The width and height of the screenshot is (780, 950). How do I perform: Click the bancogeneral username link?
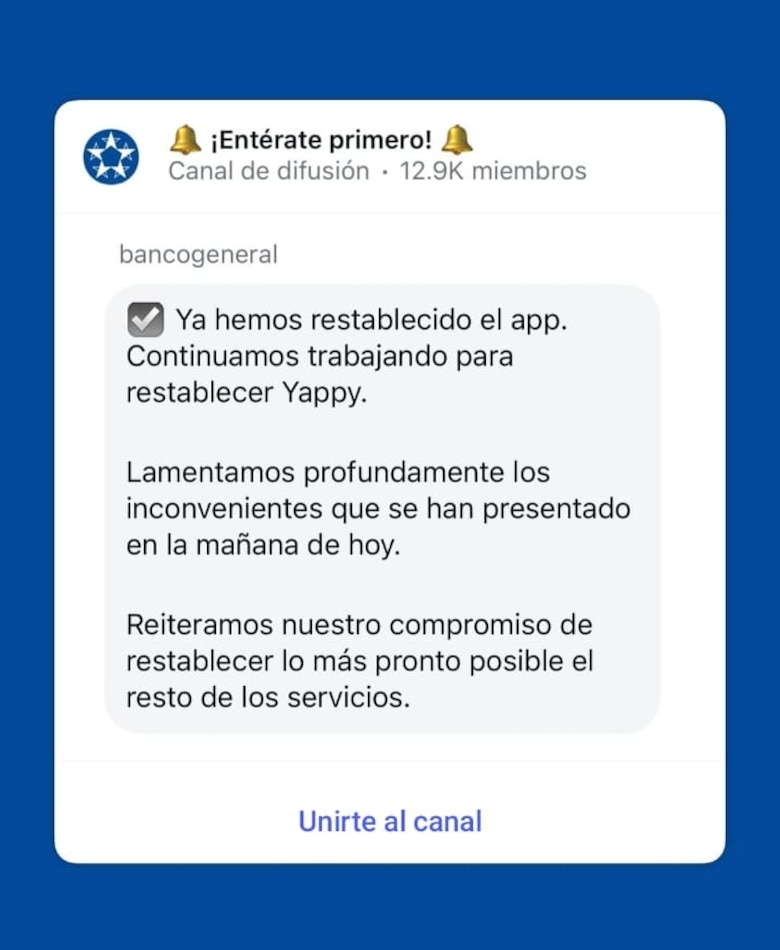pyautogui.click(x=197, y=254)
